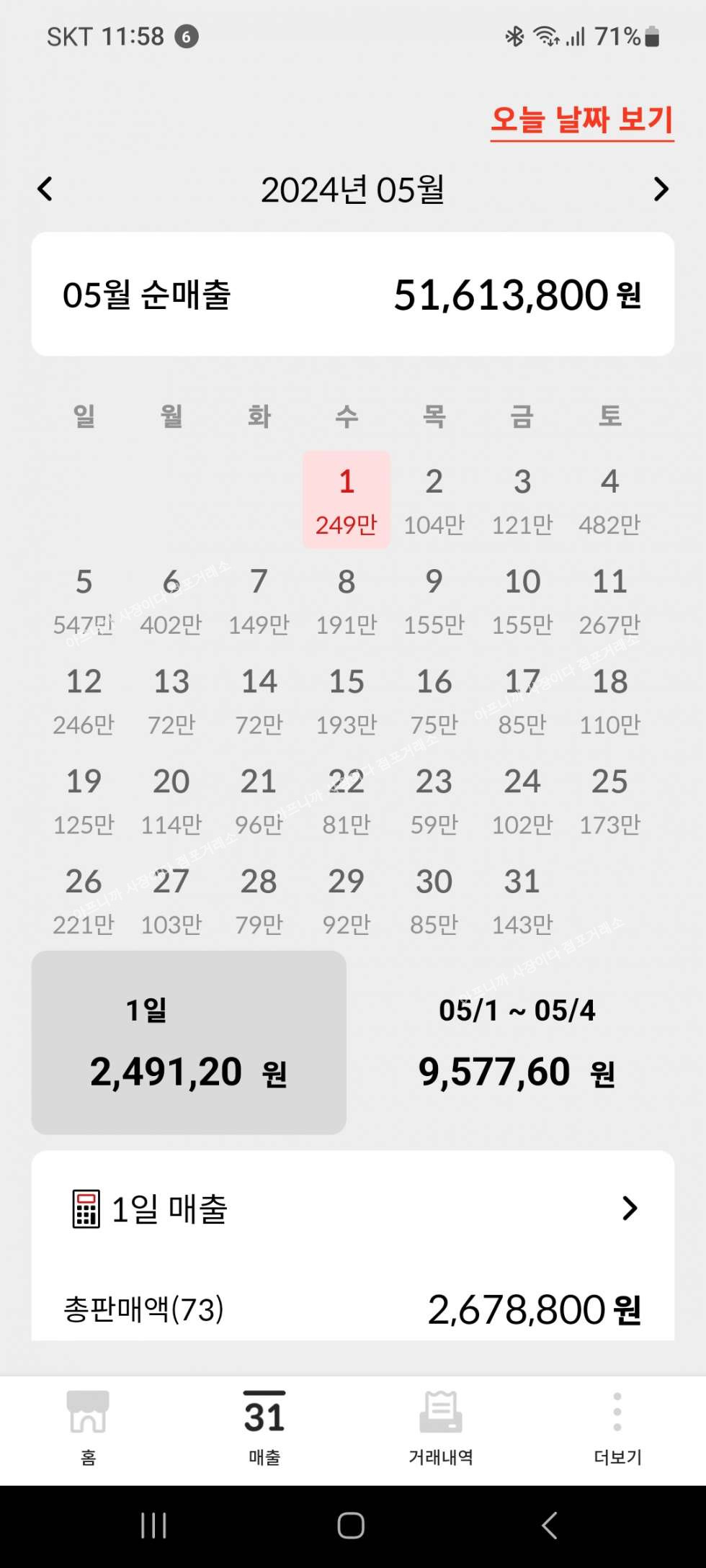This screenshot has width=706, height=1568.
Task: Select day 1 highlighted in red
Action: click(x=347, y=500)
